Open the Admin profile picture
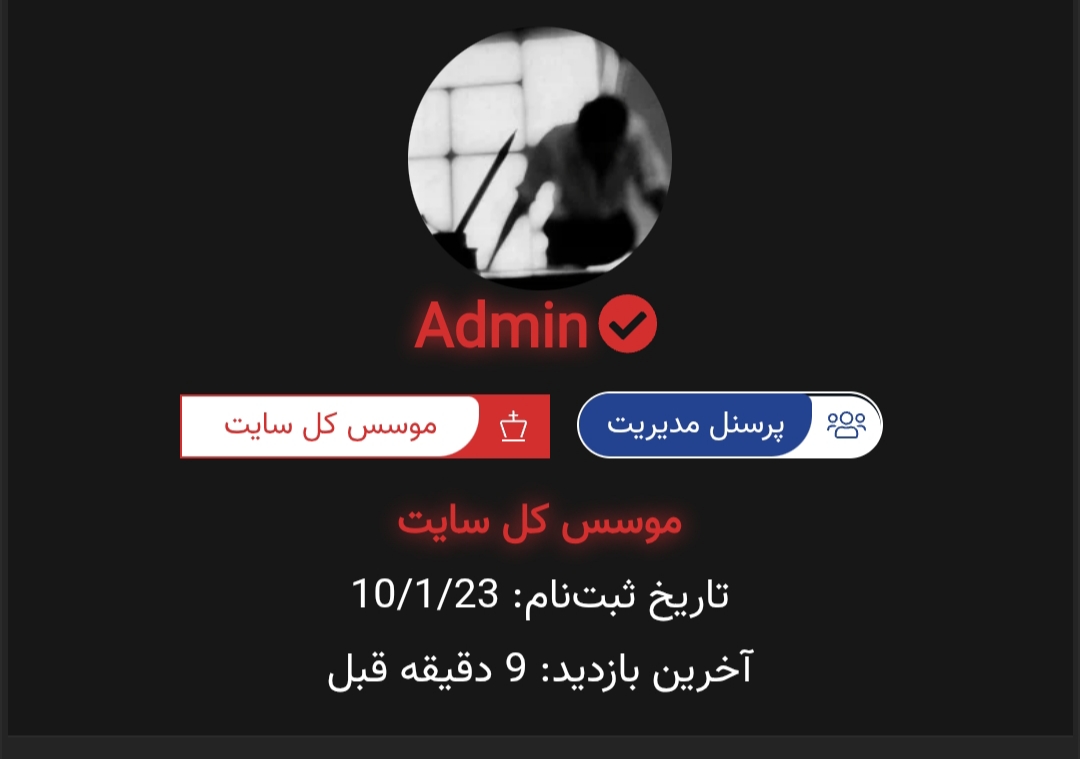Screen dimensions: 1080x759 click(539, 158)
